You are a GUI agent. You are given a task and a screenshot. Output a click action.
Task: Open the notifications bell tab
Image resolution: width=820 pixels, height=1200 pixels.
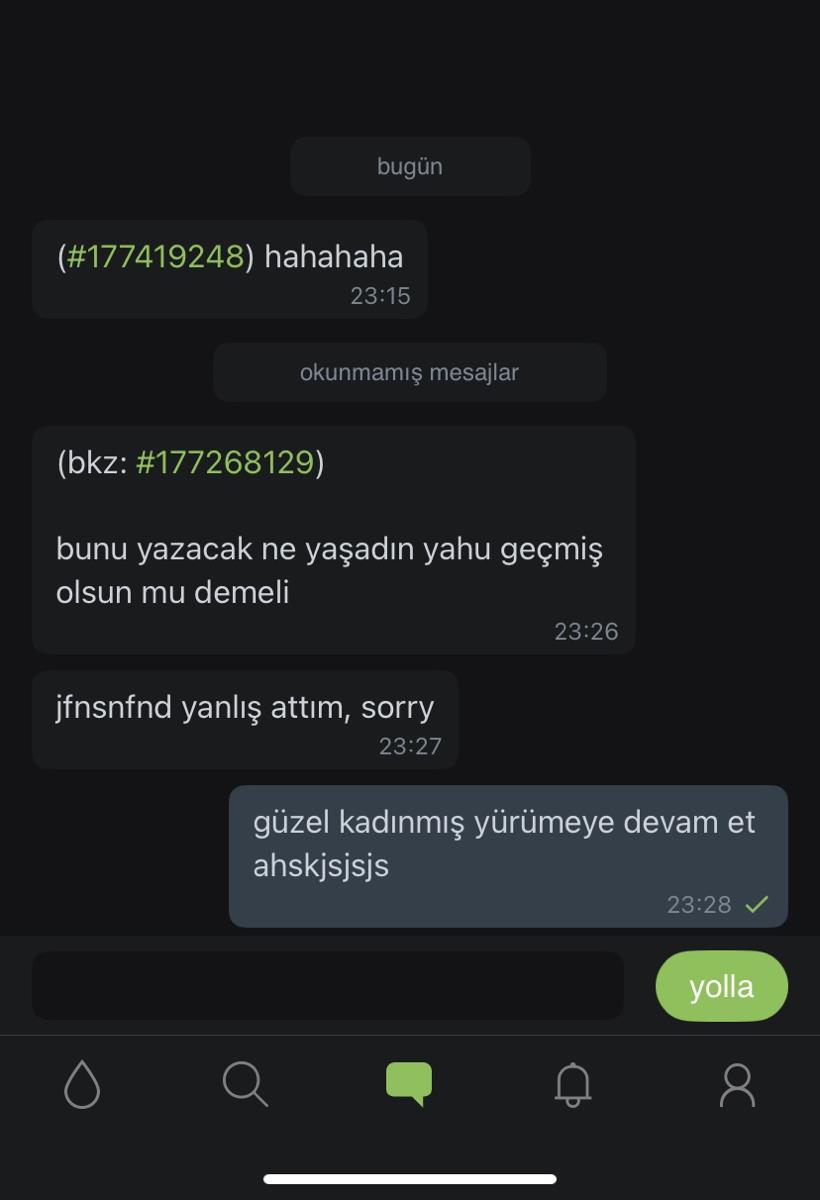click(x=573, y=1084)
